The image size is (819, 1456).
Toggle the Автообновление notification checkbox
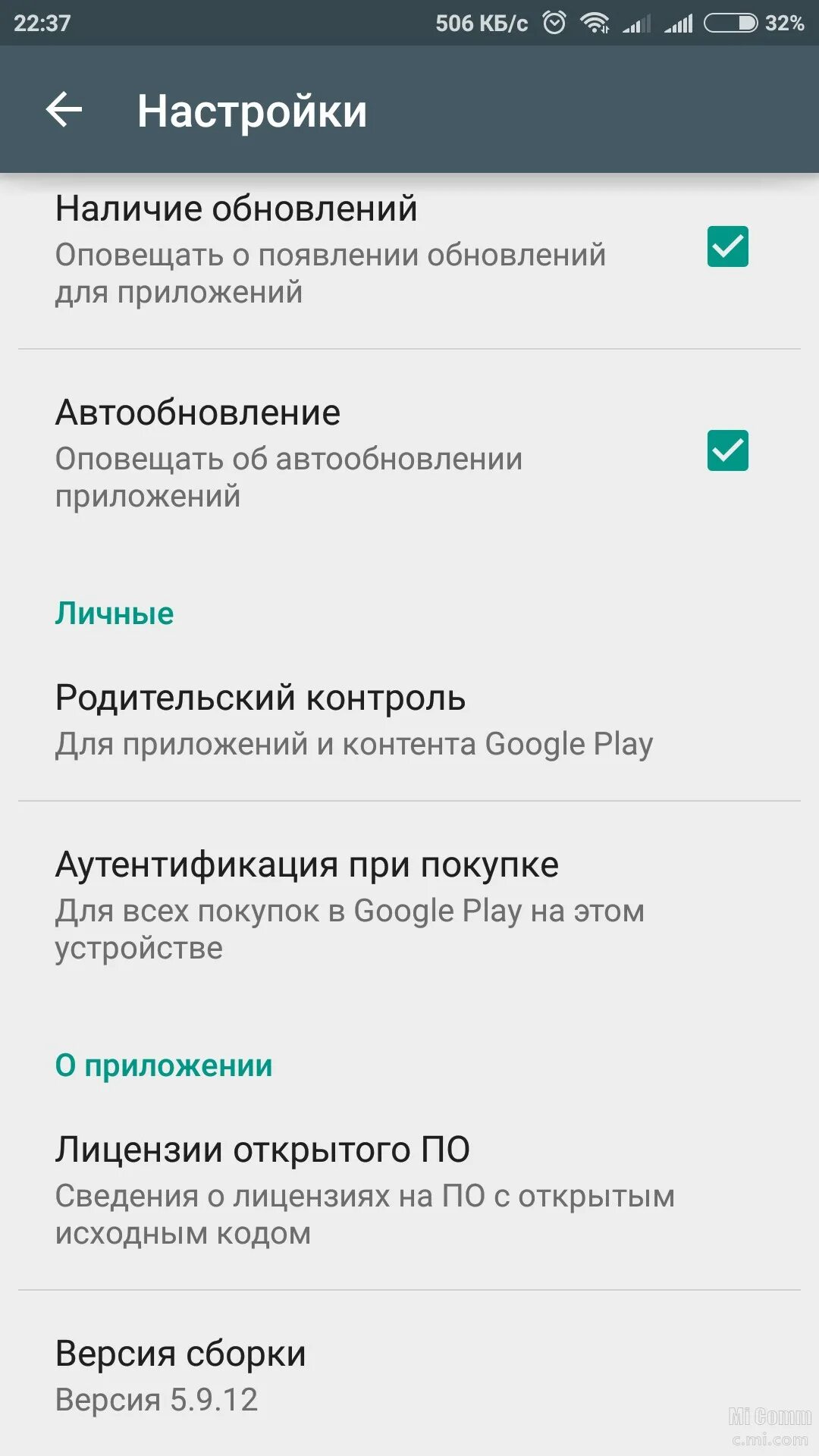(x=727, y=451)
